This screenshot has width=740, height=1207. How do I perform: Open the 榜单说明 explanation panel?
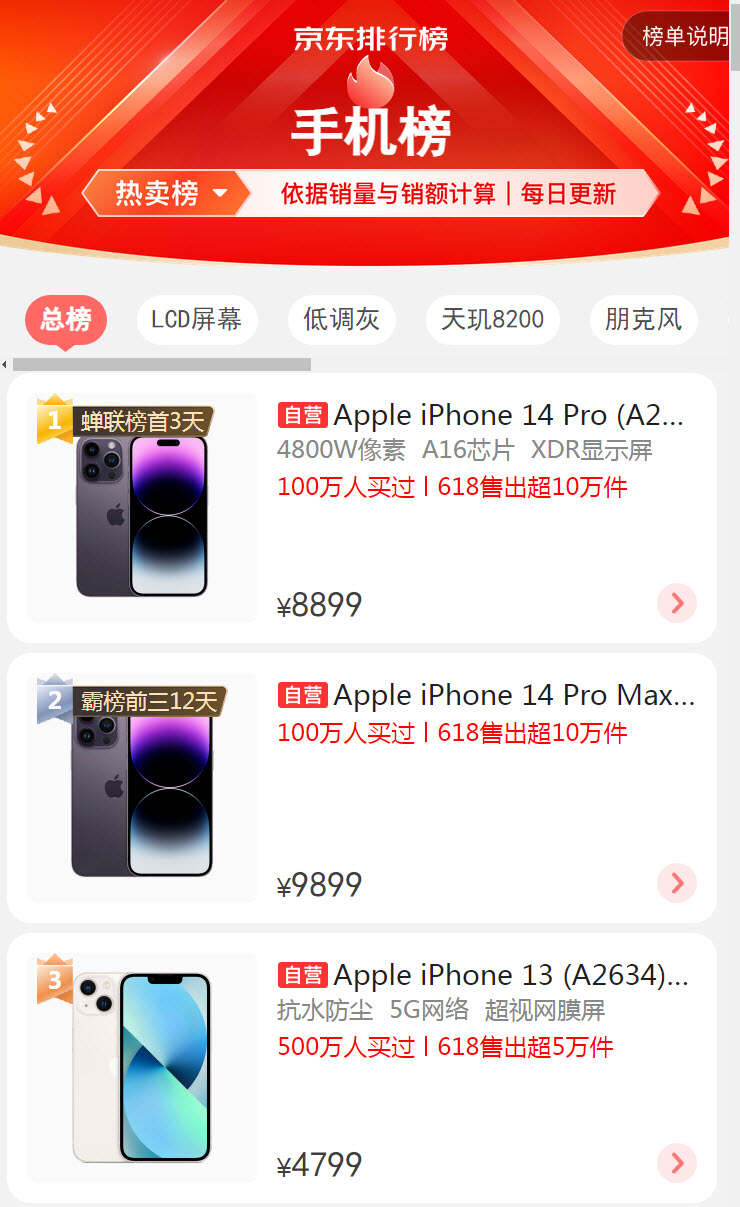691,36
